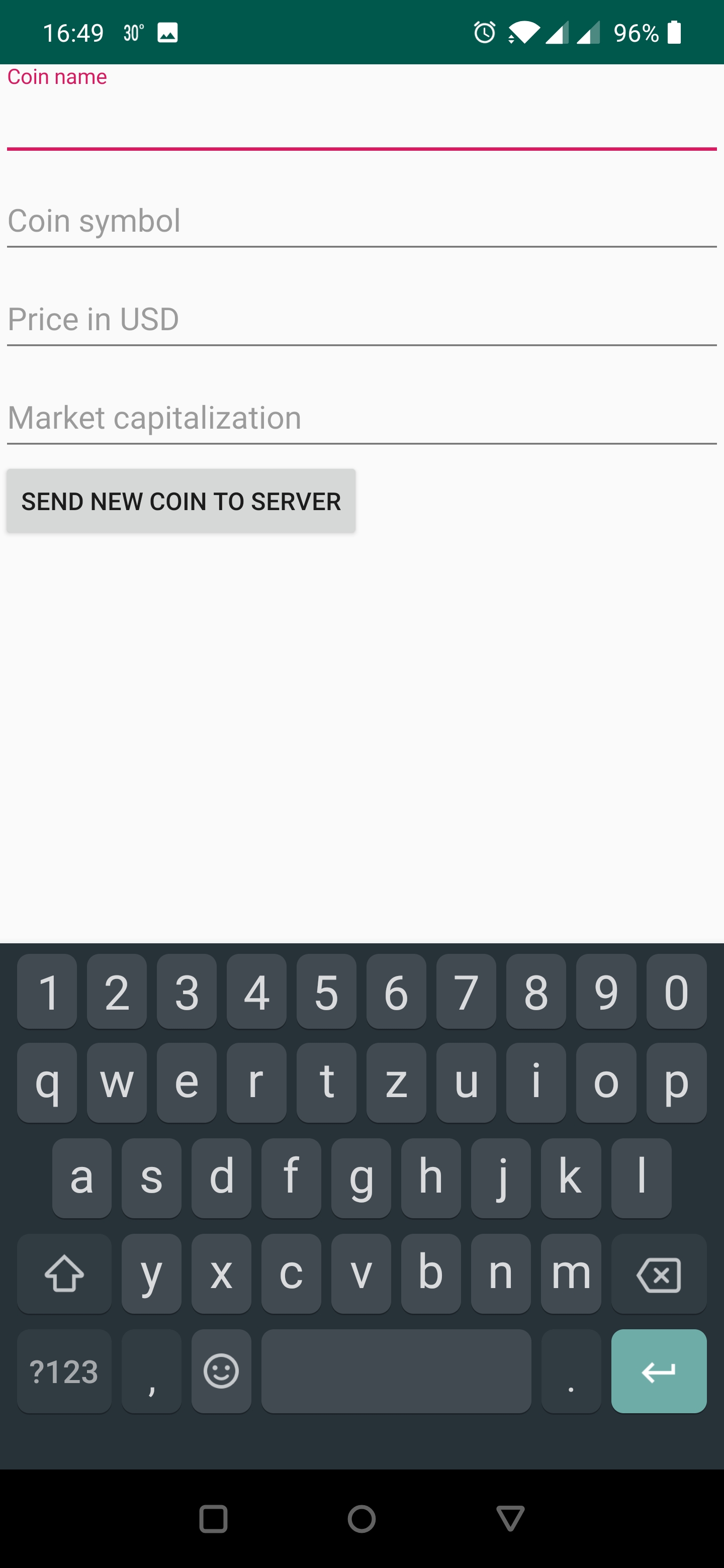The height and width of the screenshot is (1568, 724).
Task: Send new coin to server
Action: click(181, 501)
